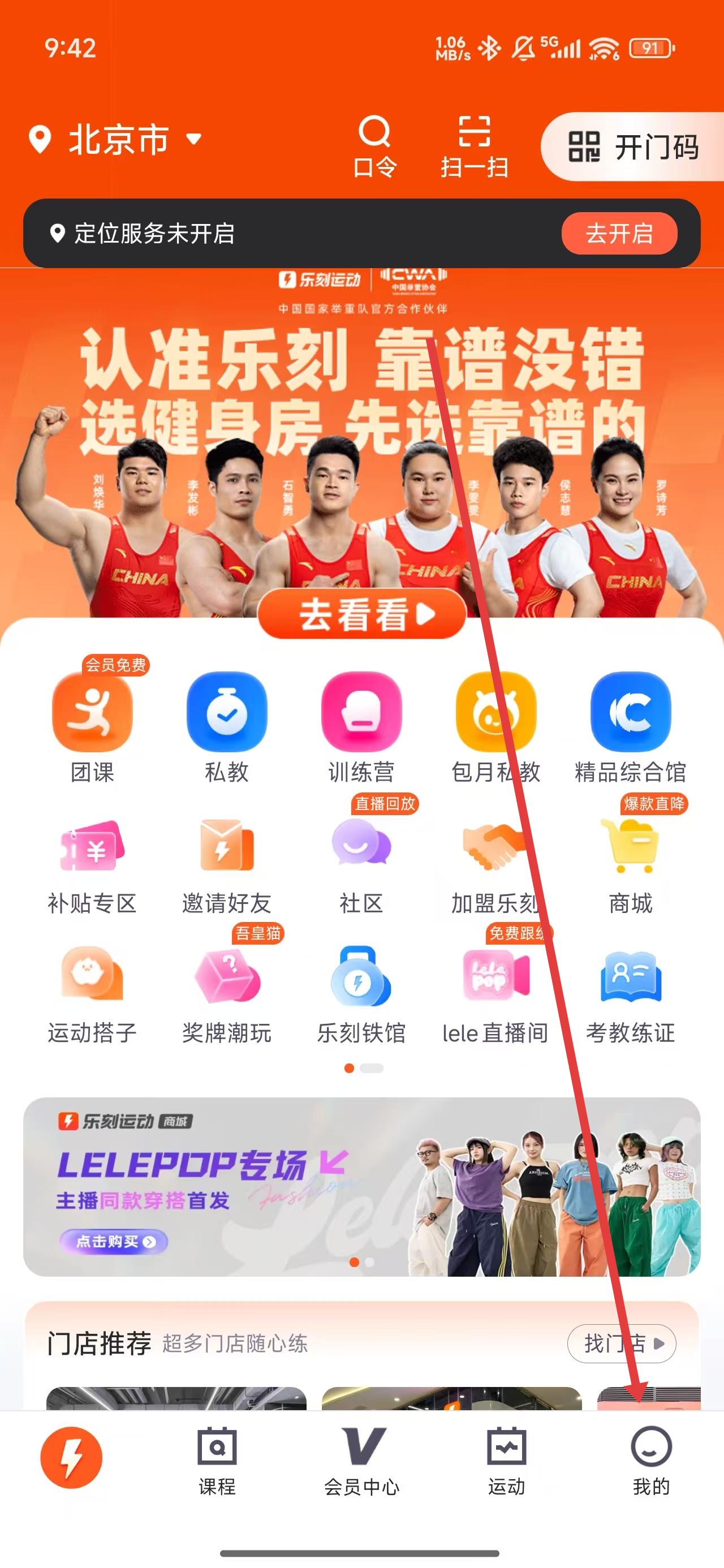Viewport: 724px width, 1568px height.
Task: Tap 去开启 to enable location service
Action: tap(619, 233)
